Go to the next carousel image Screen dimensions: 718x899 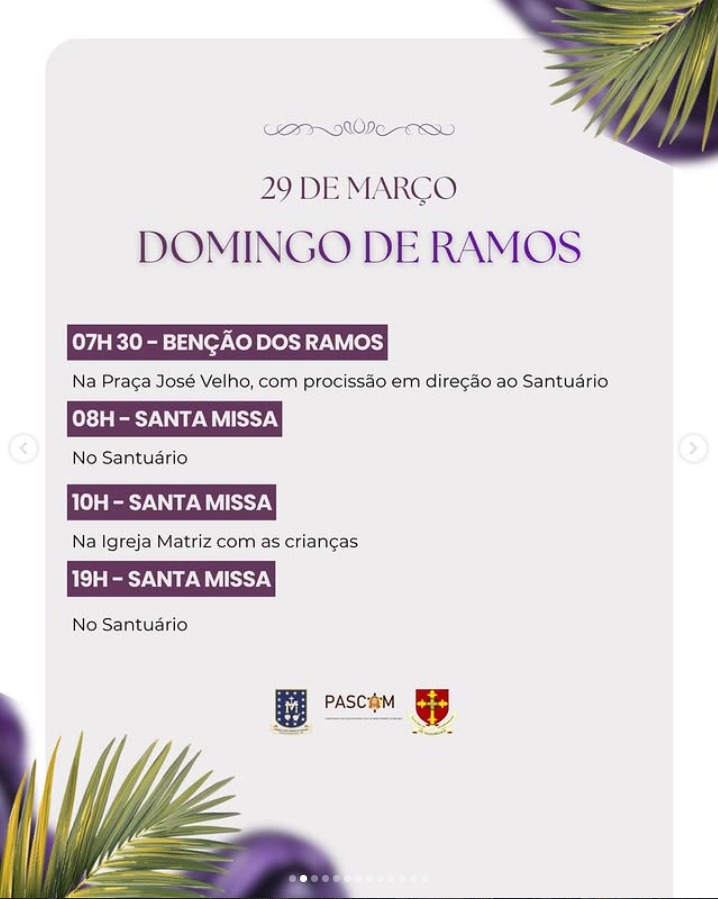693,449
